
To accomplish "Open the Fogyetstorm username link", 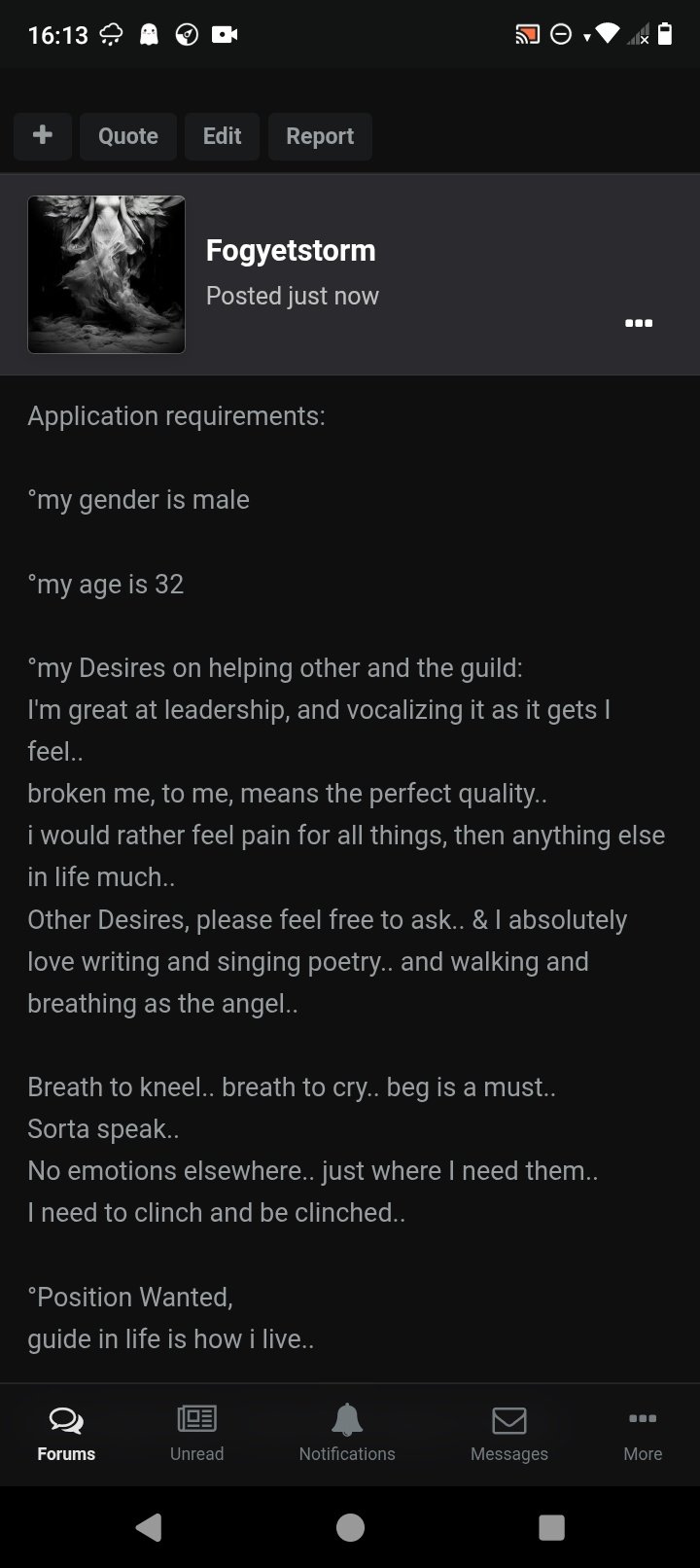I will tap(291, 250).
